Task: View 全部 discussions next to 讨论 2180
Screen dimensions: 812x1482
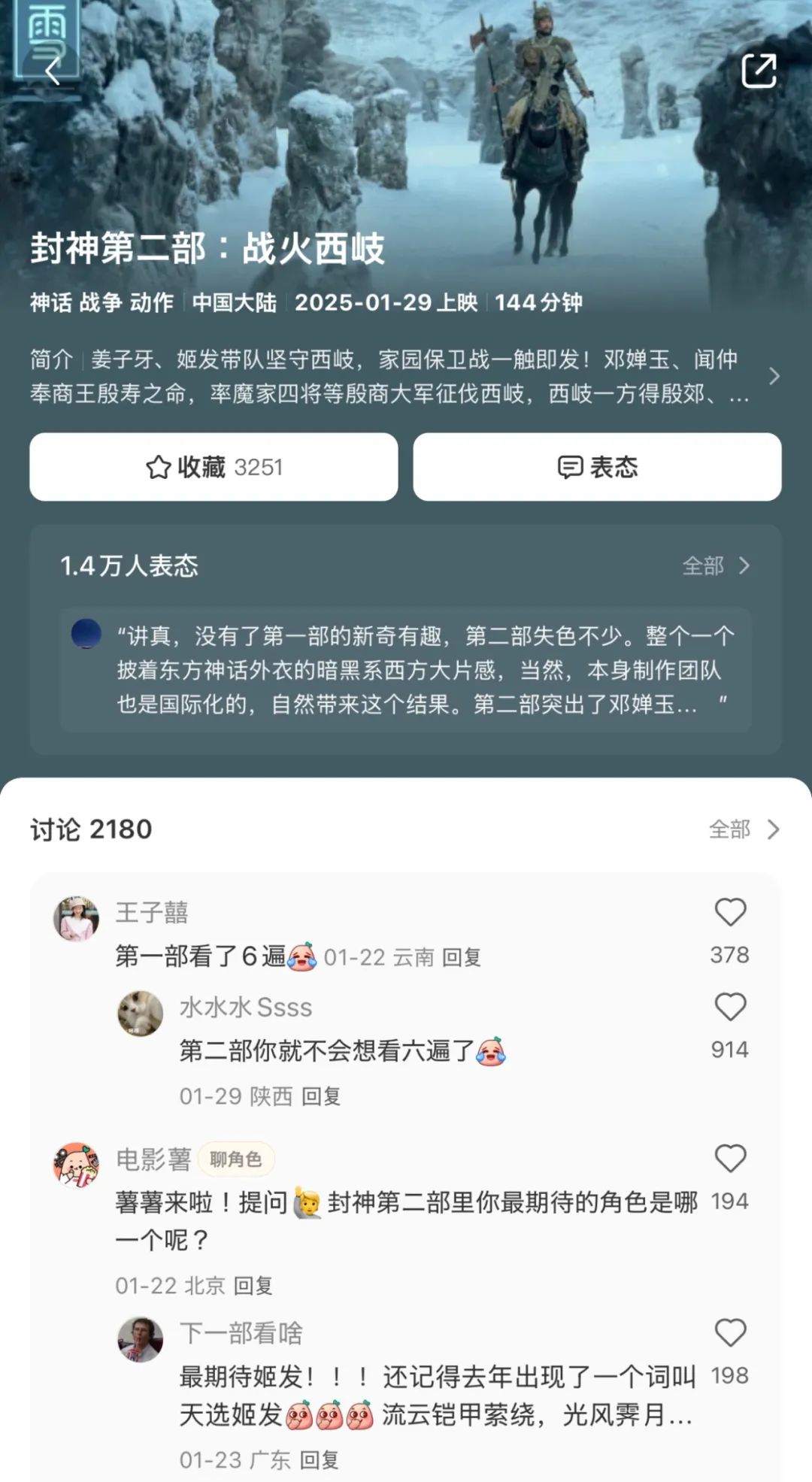Action: 743,829
